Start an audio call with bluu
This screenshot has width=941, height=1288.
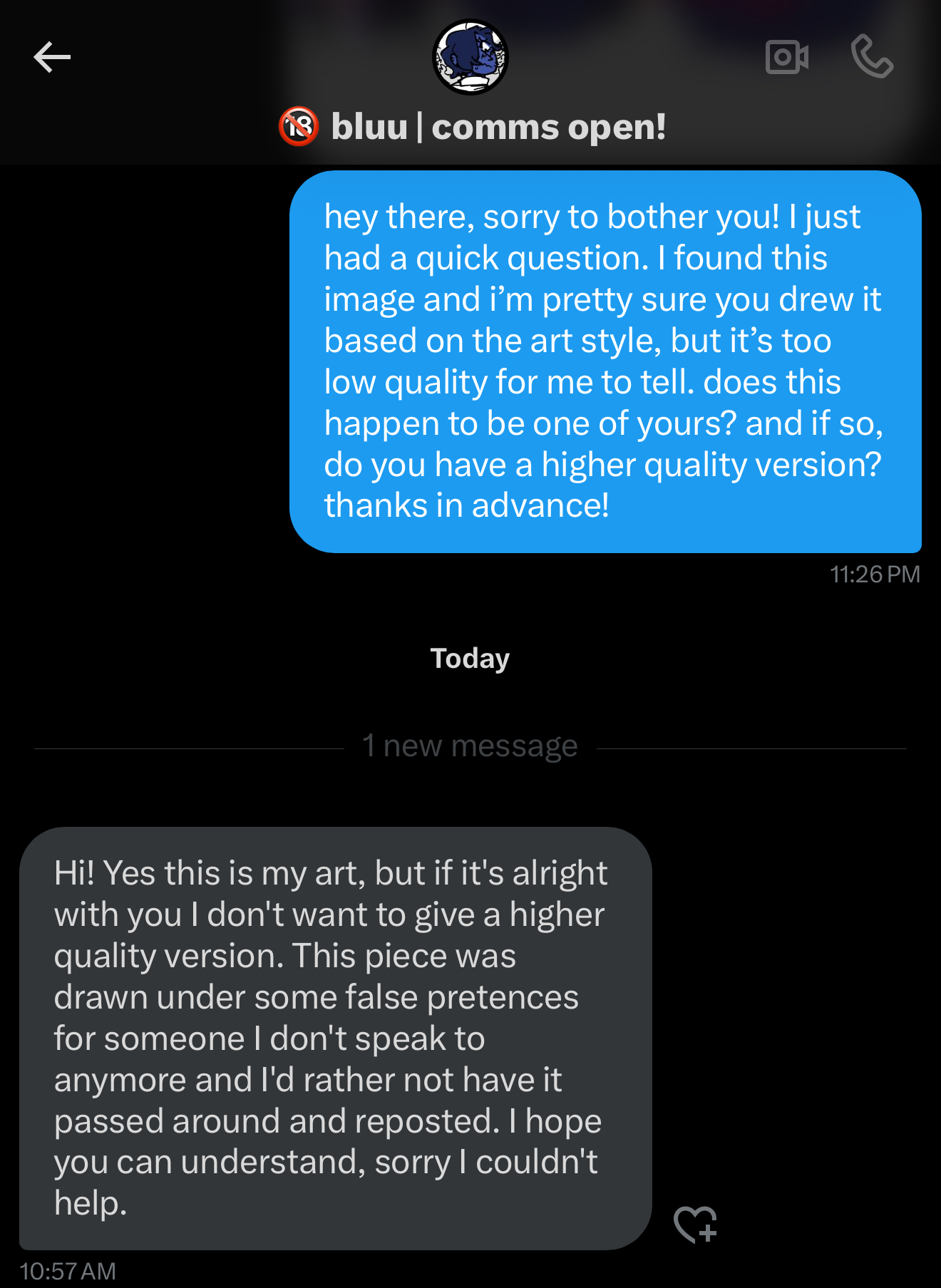point(872,57)
